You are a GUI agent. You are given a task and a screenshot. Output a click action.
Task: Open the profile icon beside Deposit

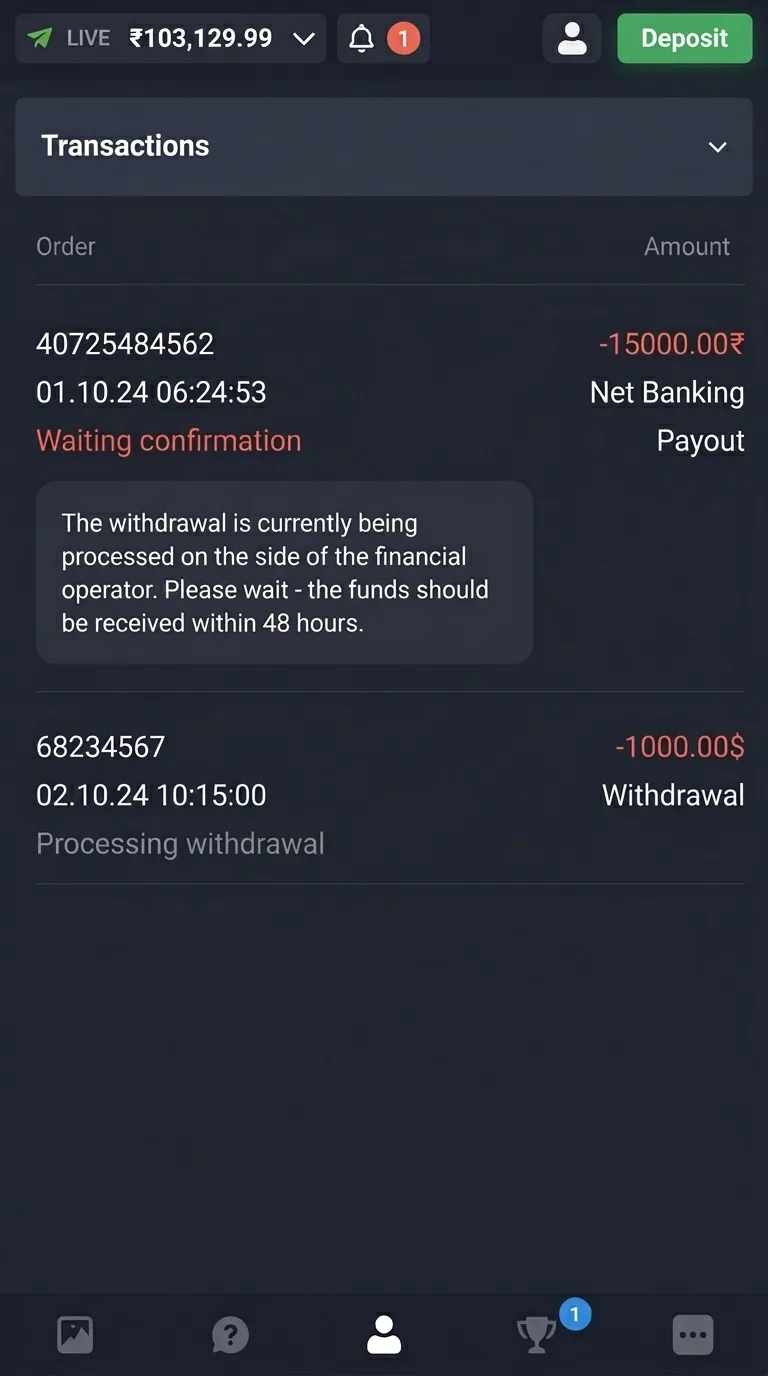coord(572,39)
